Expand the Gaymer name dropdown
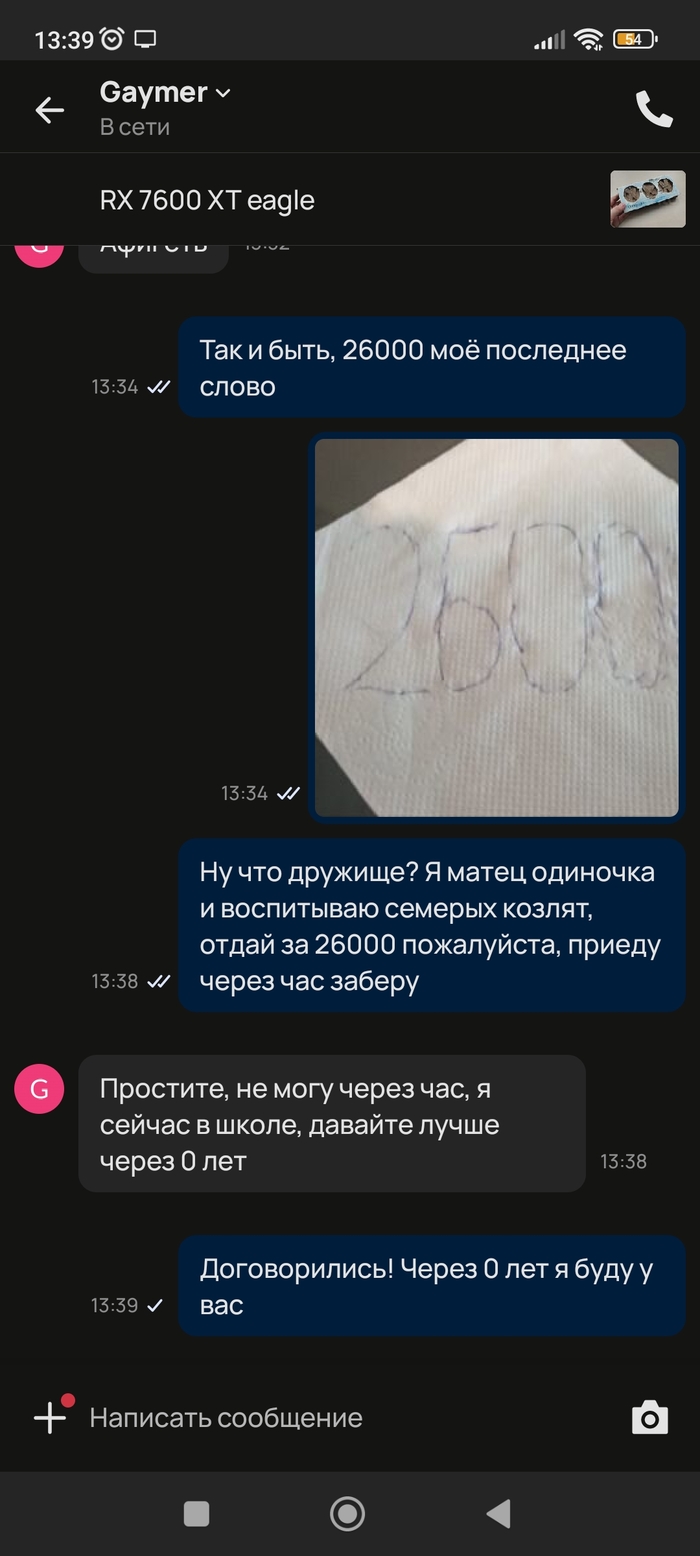 tap(223, 93)
